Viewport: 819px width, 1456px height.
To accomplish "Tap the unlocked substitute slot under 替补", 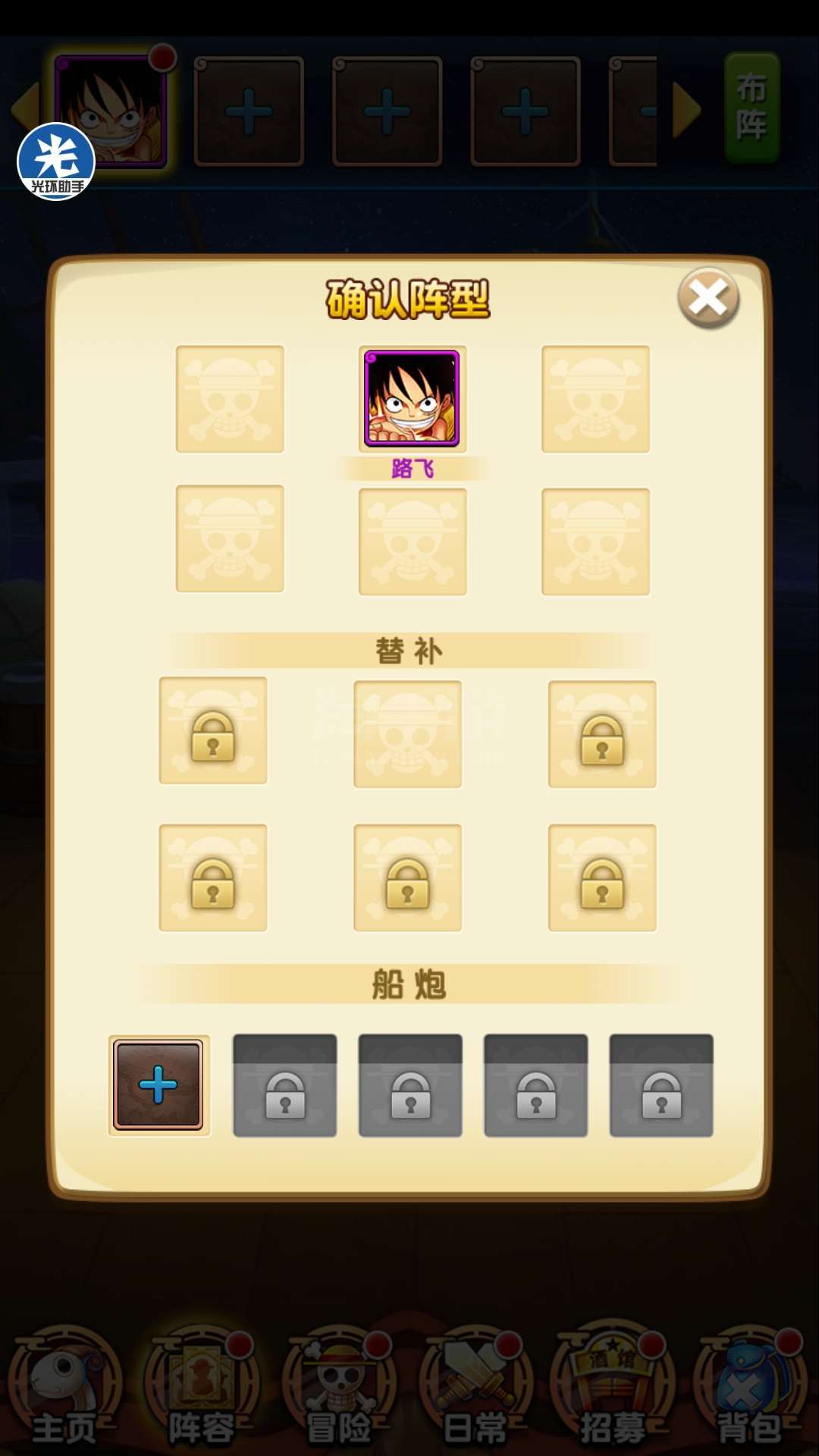I will [408, 734].
